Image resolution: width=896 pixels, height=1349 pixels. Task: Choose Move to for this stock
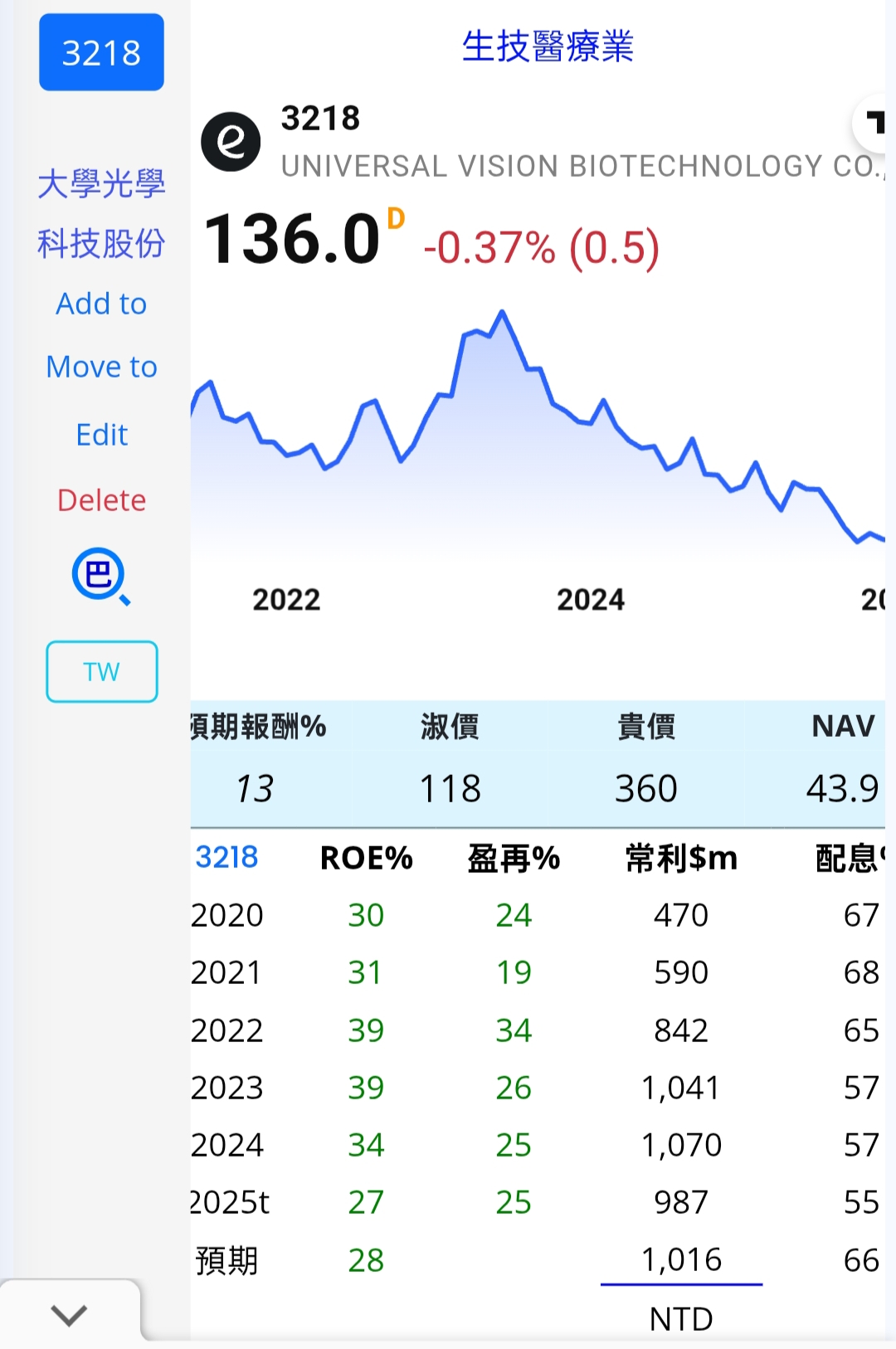pos(101,367)
